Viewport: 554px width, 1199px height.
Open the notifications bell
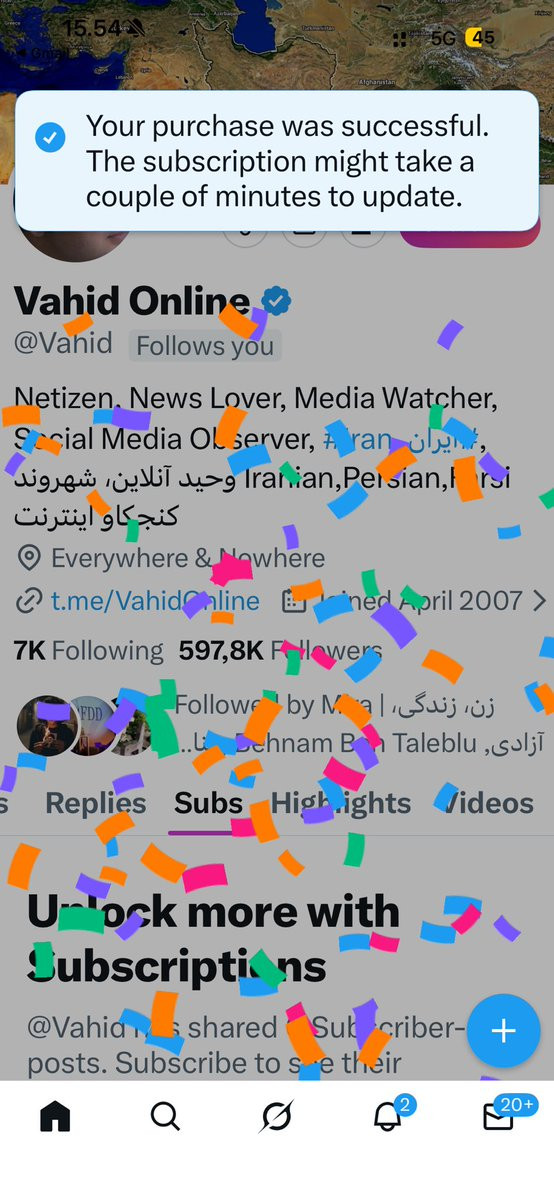point(388,1116)
